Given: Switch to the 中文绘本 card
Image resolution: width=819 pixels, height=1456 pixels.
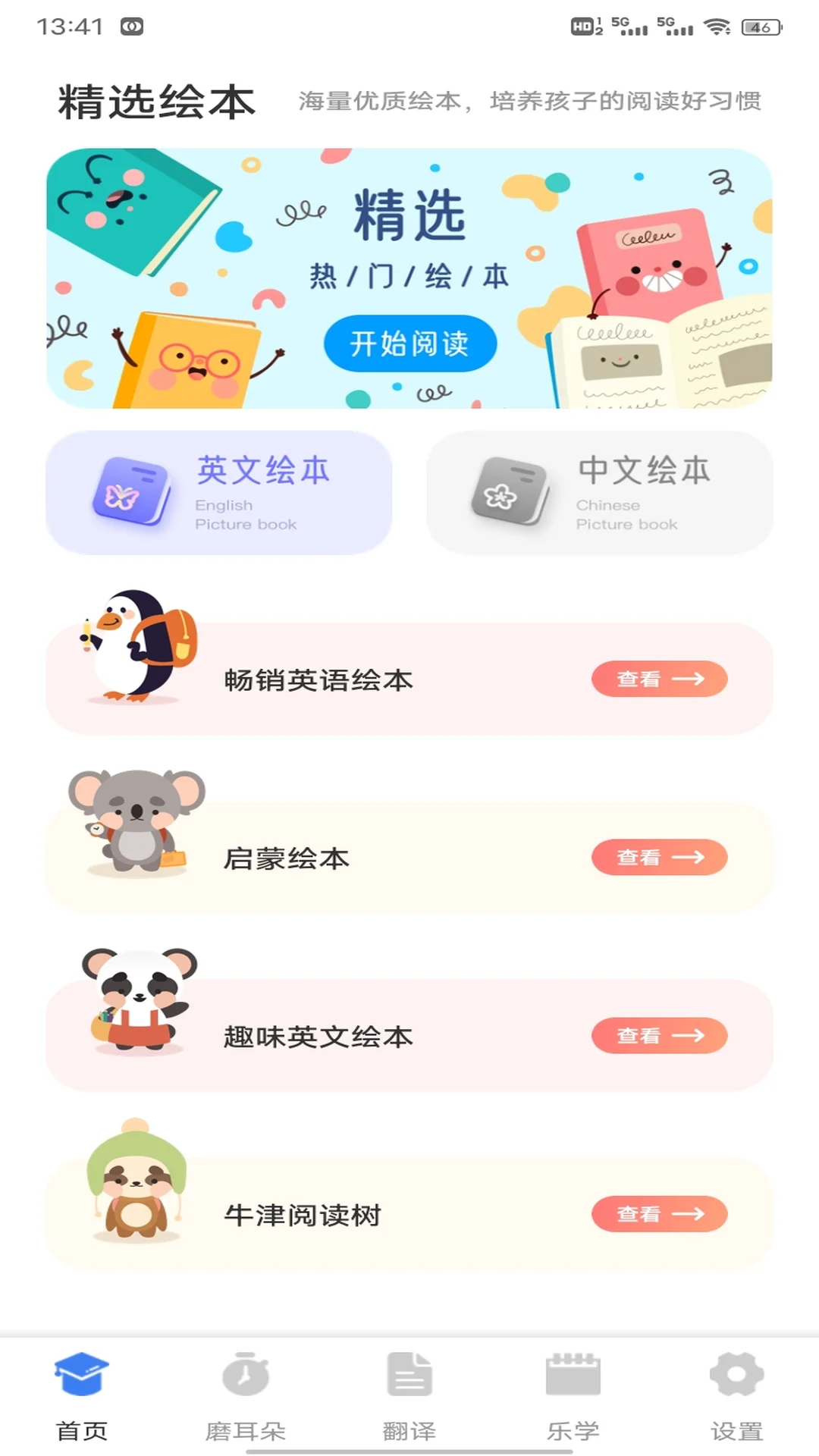Looking at the screenshot, I should pyautogui.click(x=599, y=493).
